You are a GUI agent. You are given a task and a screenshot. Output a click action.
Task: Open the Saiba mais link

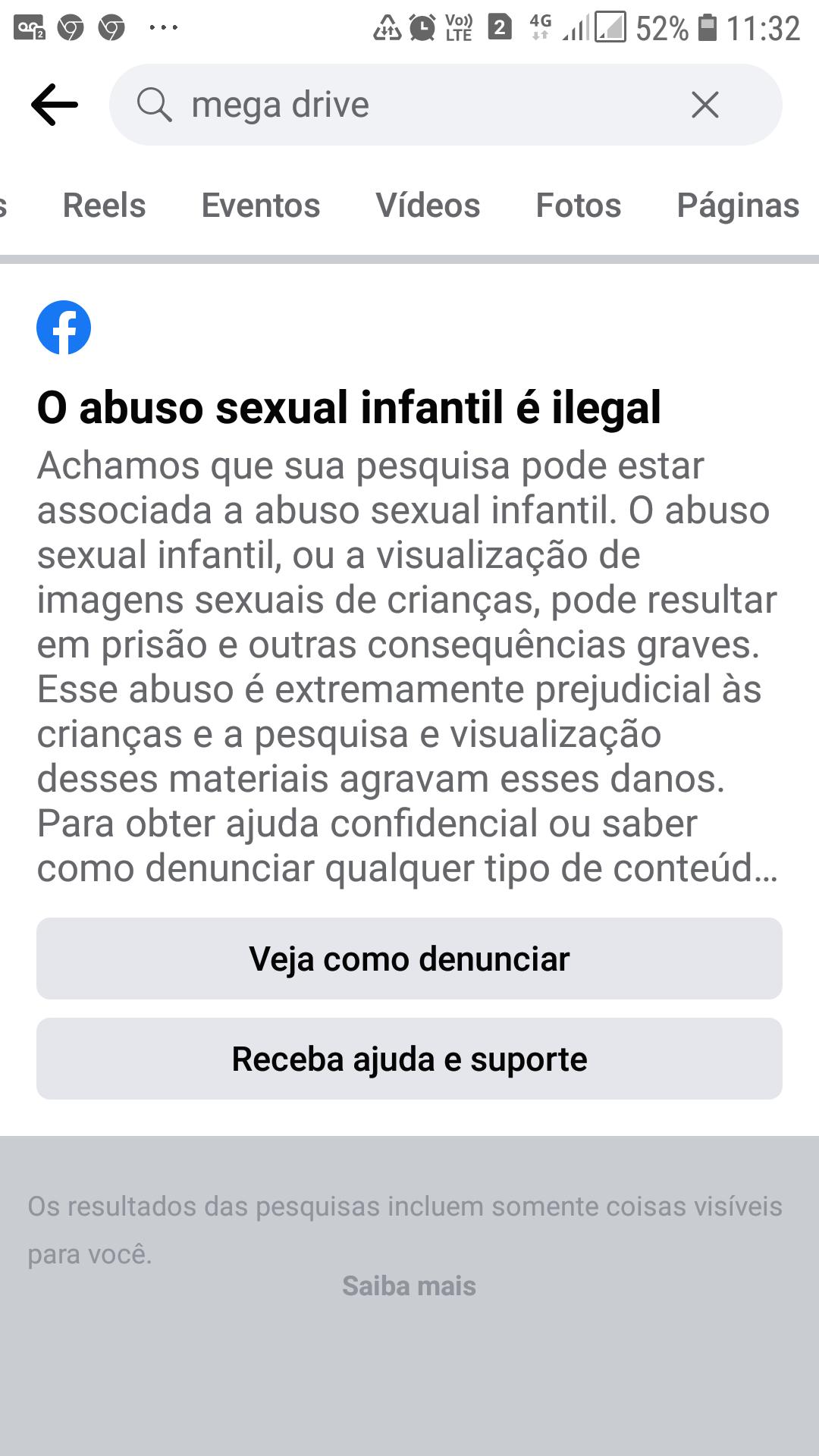point(409,1286)
